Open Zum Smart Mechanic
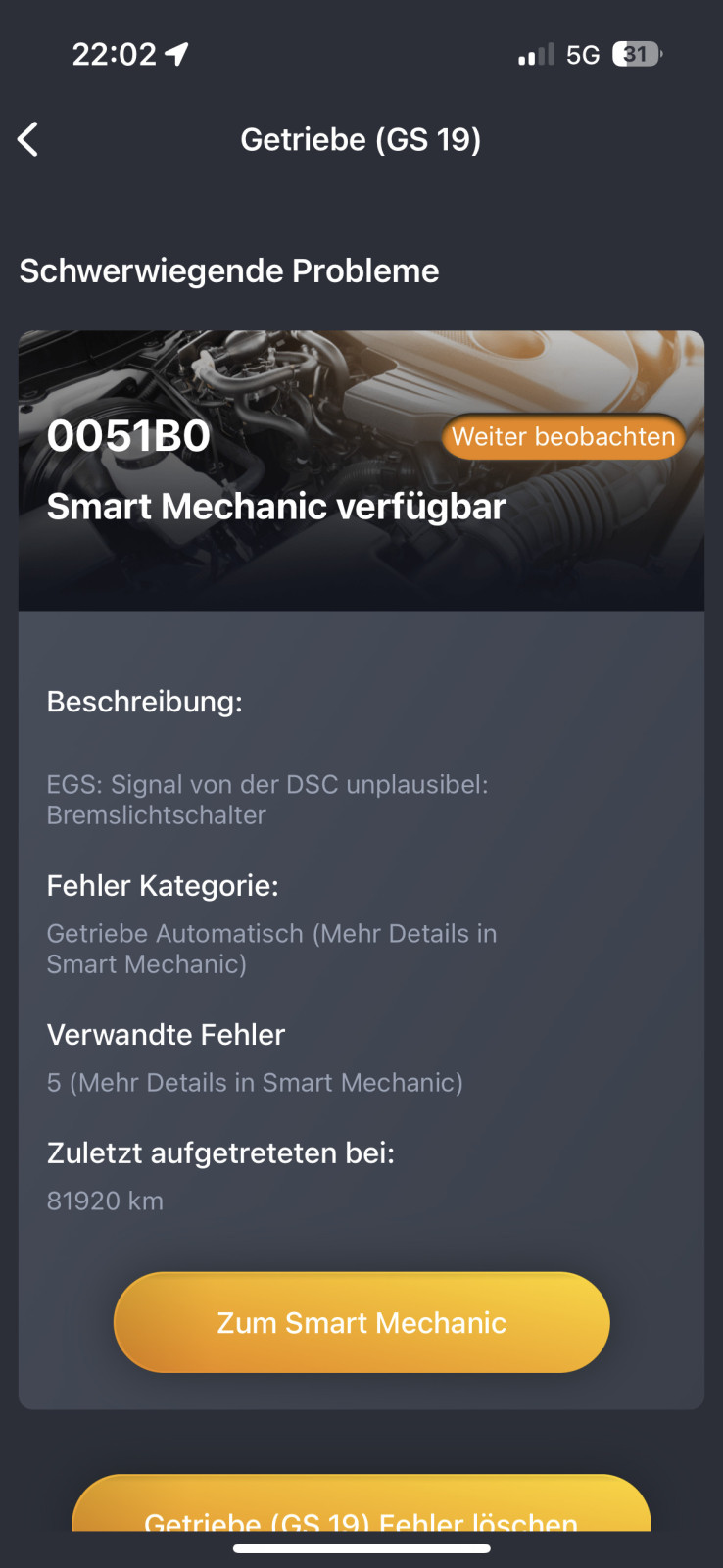Image resolution: width=723 pixels, height=1568 pixels. [361, 1321]
